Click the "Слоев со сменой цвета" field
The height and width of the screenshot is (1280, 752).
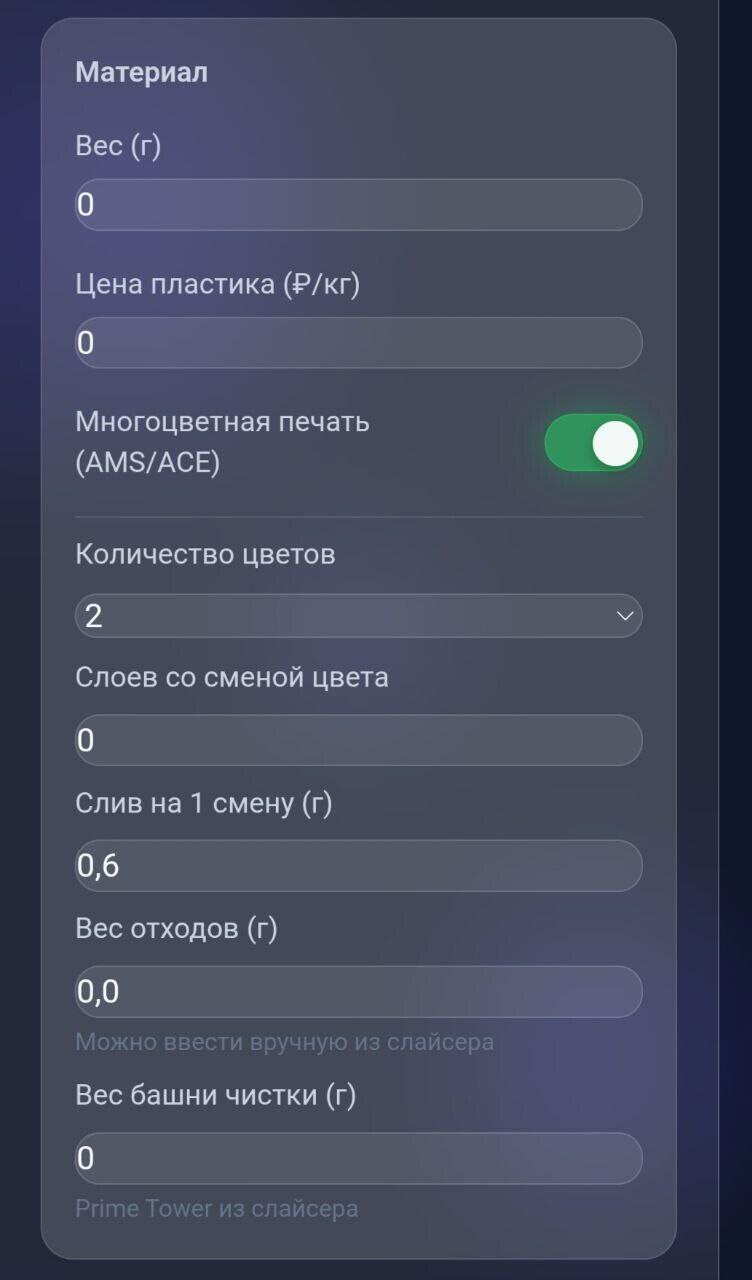[358, 740]
